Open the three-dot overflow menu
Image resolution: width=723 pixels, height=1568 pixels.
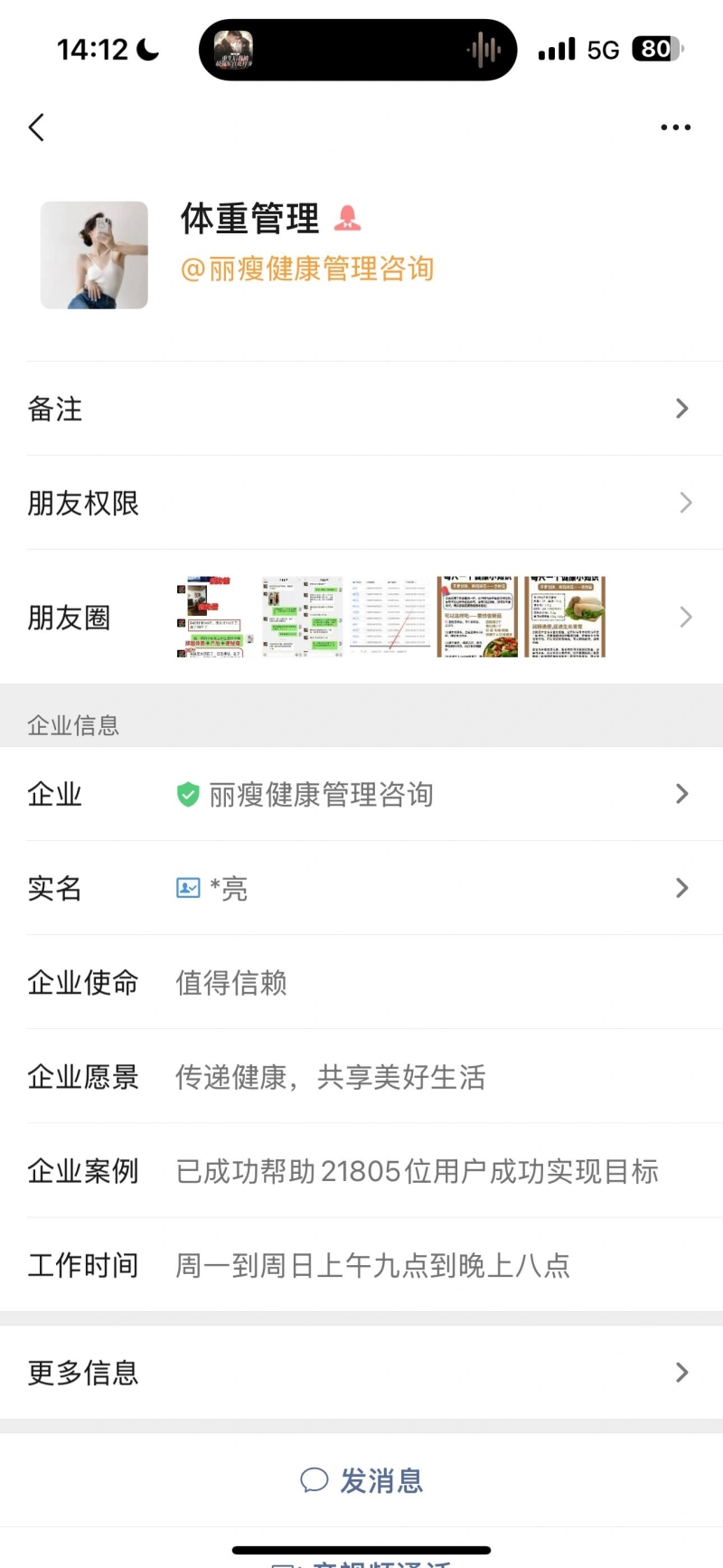[x=675, y=128]
